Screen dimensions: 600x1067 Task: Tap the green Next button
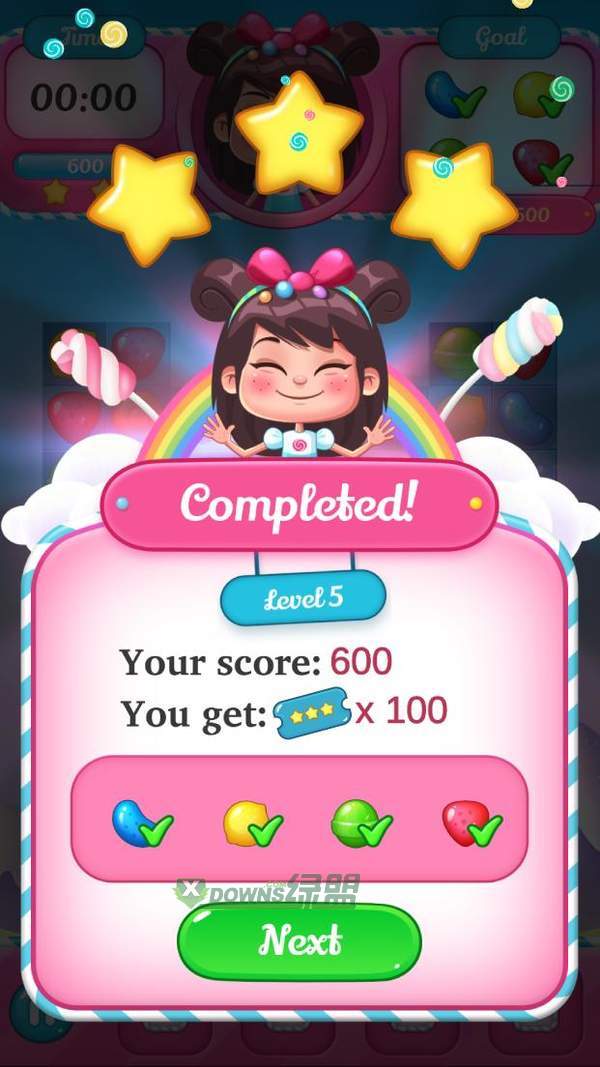click(x=299, y=942)
